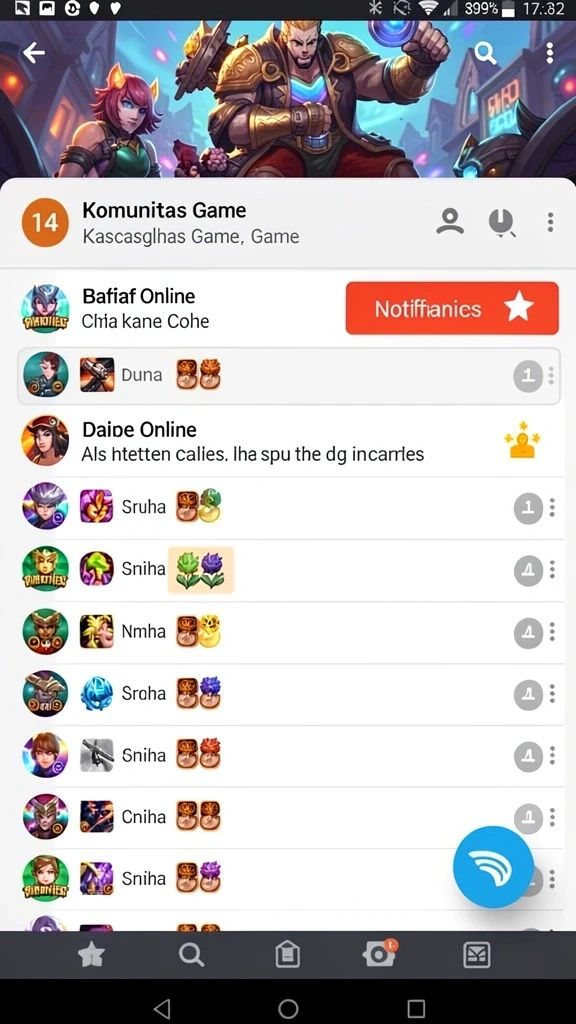This screenshot has width=576, height=1024.
Task: Open members icon beside Komunitas Game
Action: (x=450, y=222)
